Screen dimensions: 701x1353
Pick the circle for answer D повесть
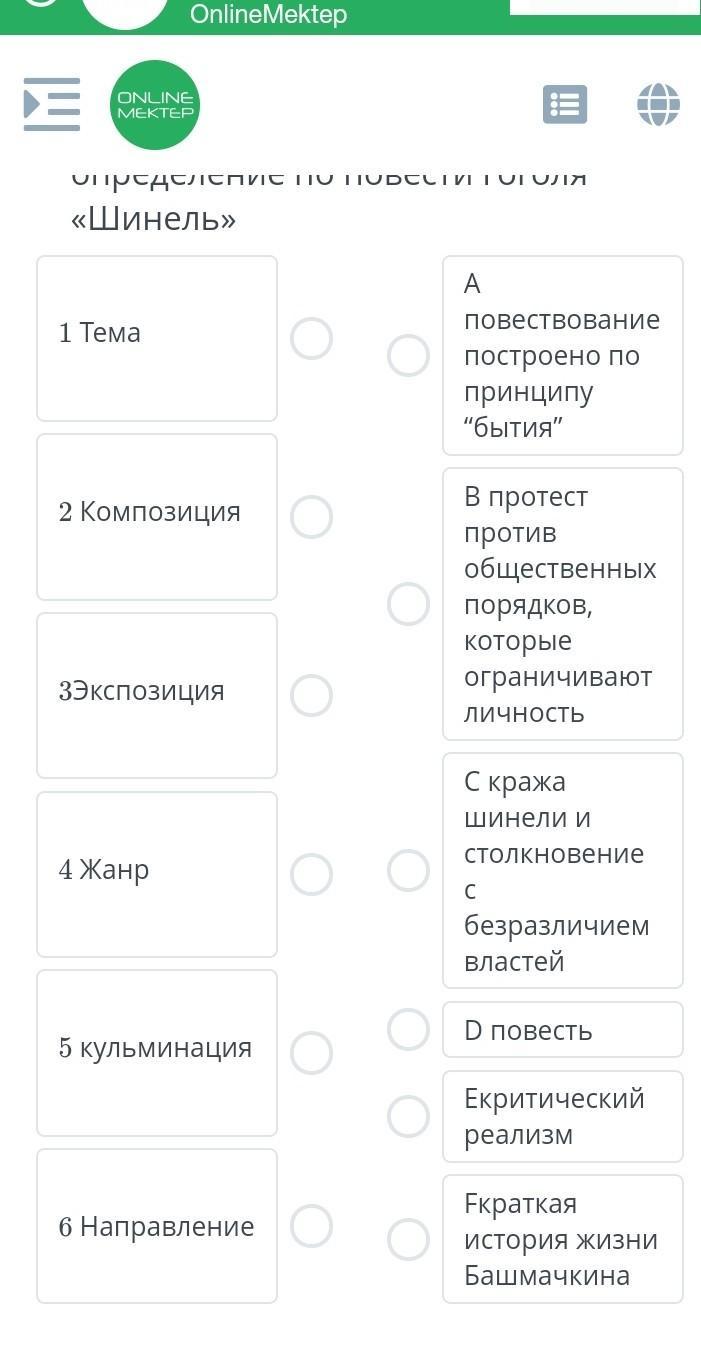[408, 1029]
